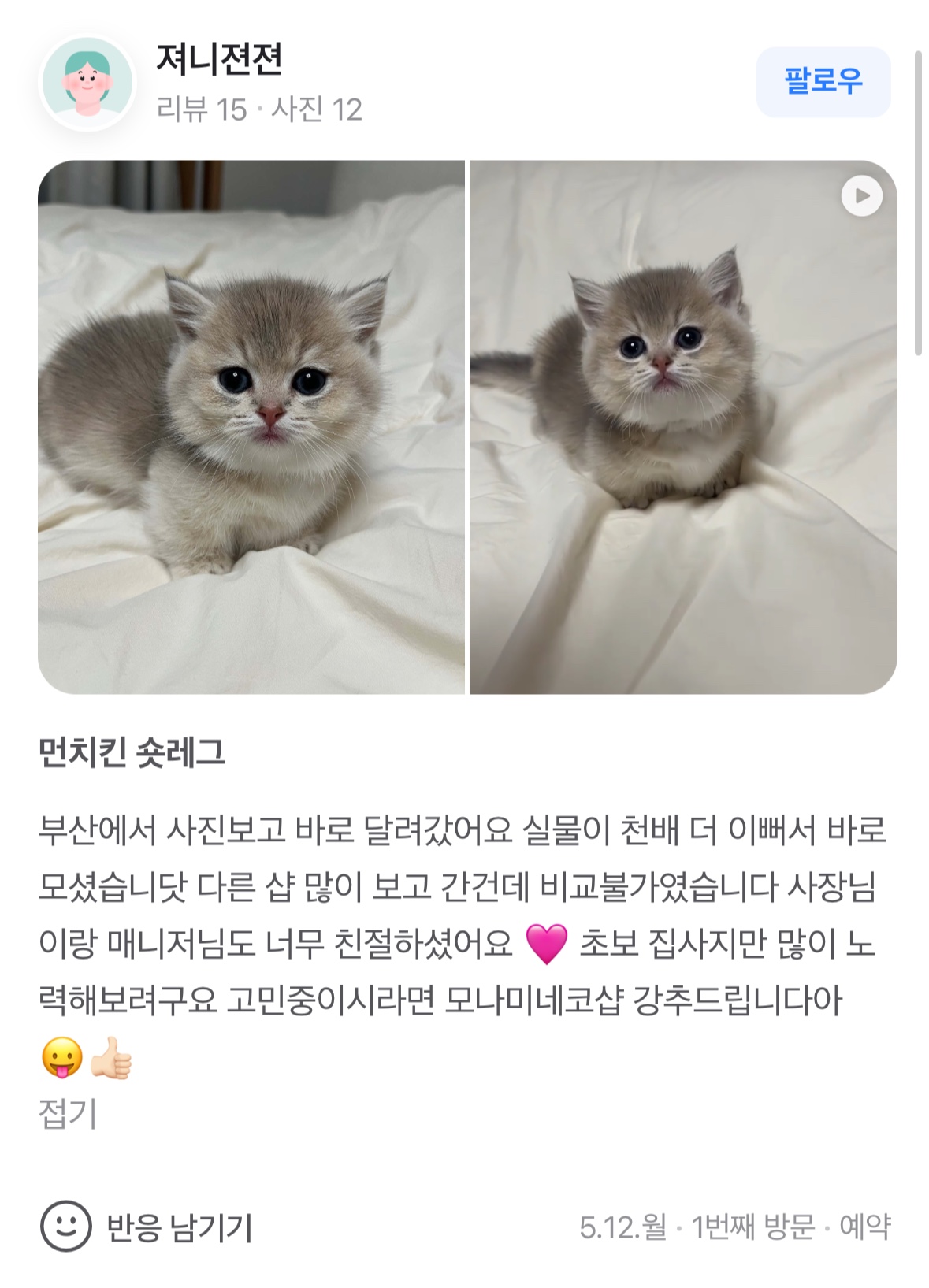
Task: Leave a reaction with 반응 남기기
Action: (147, 1227)
